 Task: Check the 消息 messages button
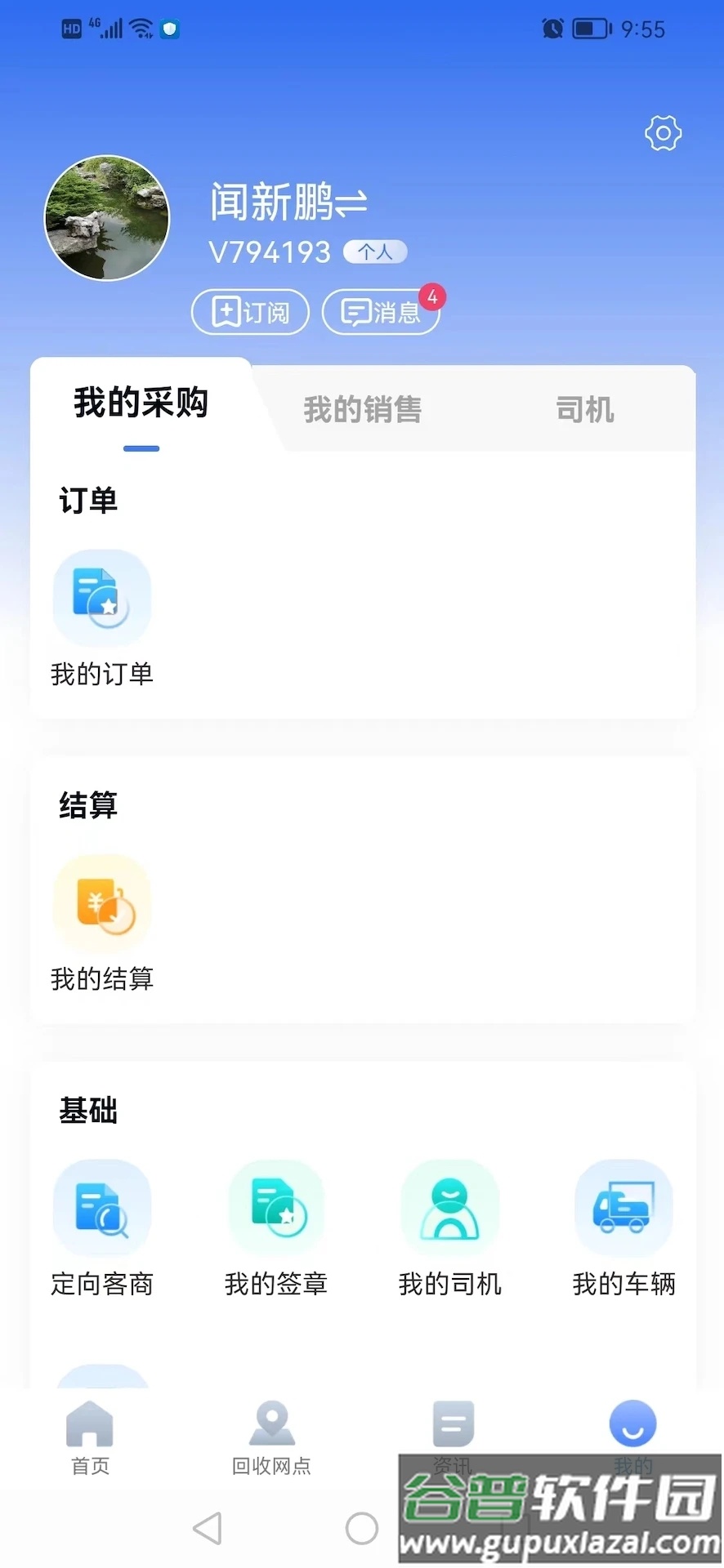[381, 312]
